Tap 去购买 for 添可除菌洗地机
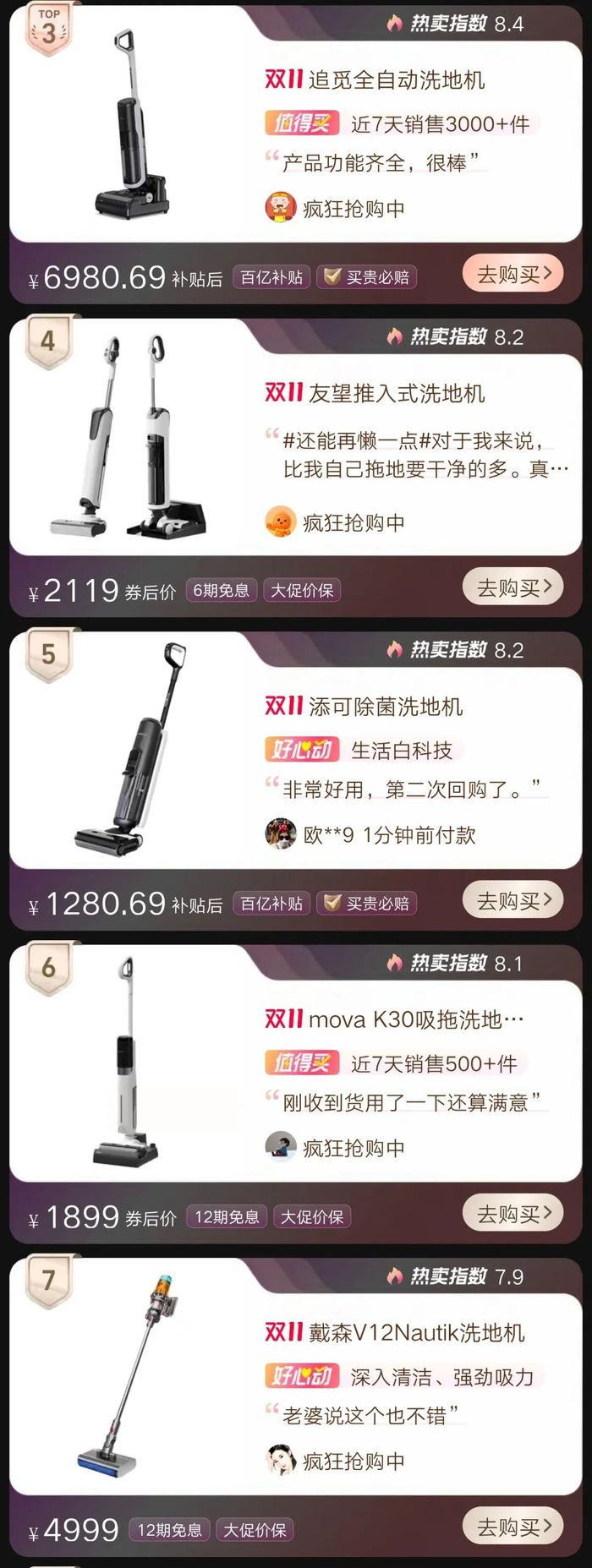 (513, 900)
